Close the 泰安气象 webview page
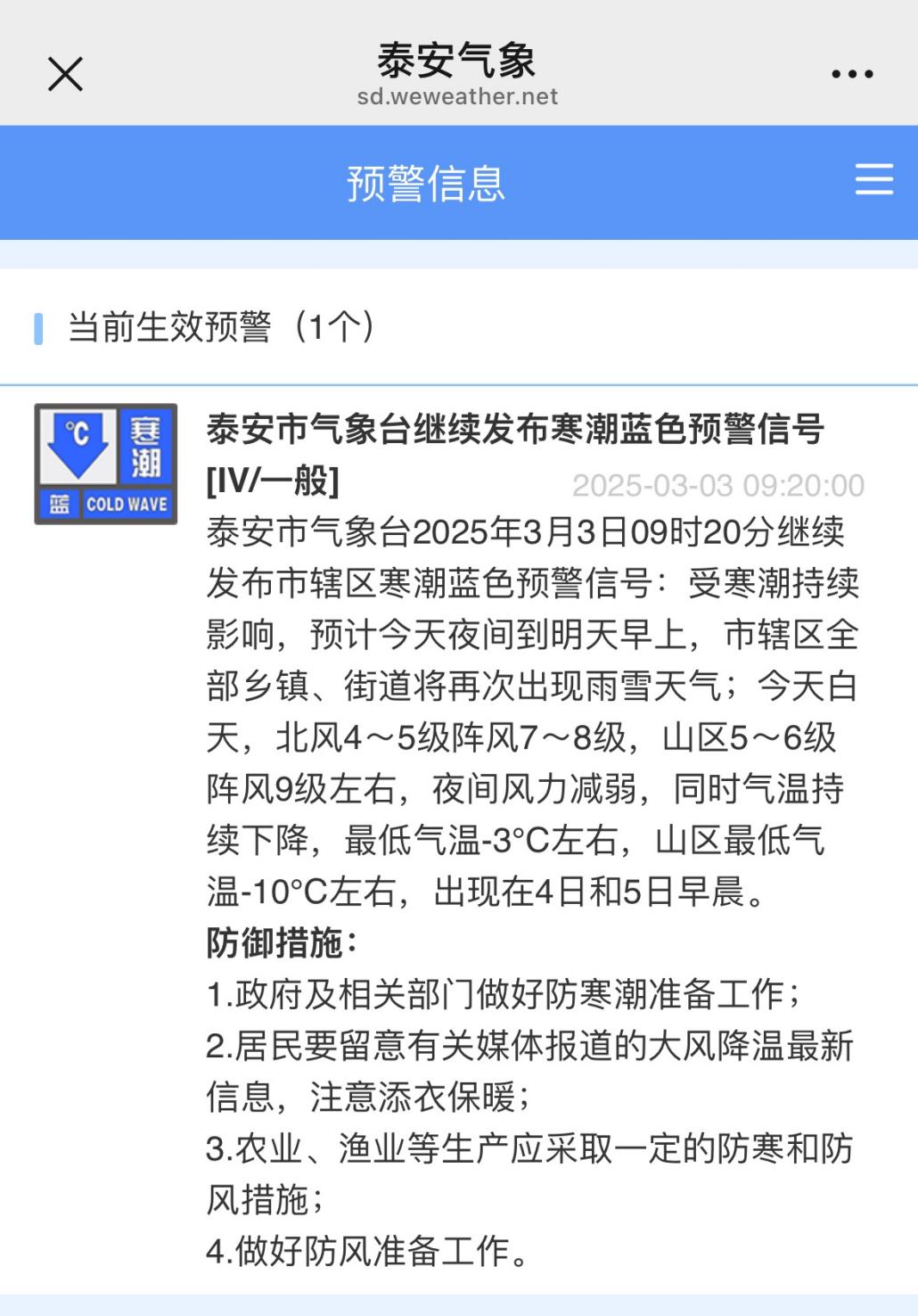The width and height of the screenshot is (918, 1316). tap(65, 74)
